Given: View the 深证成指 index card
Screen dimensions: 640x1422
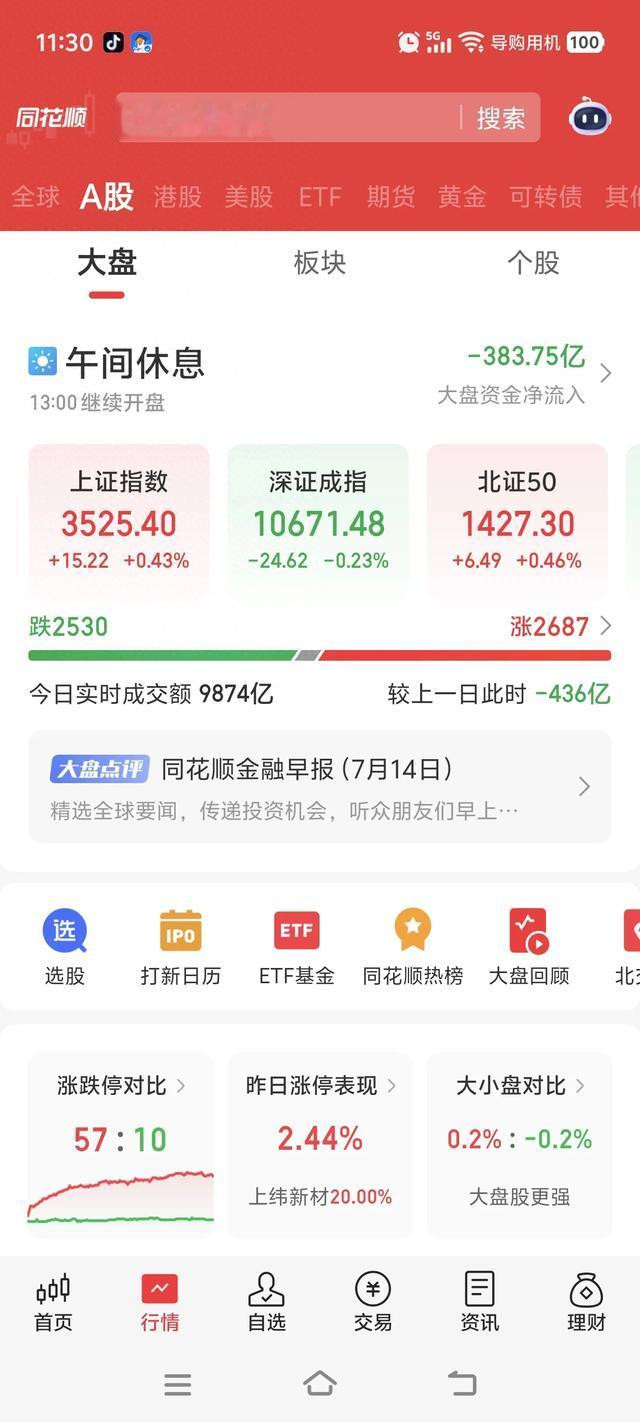Looking at the screenshot, I should [318, 521].
